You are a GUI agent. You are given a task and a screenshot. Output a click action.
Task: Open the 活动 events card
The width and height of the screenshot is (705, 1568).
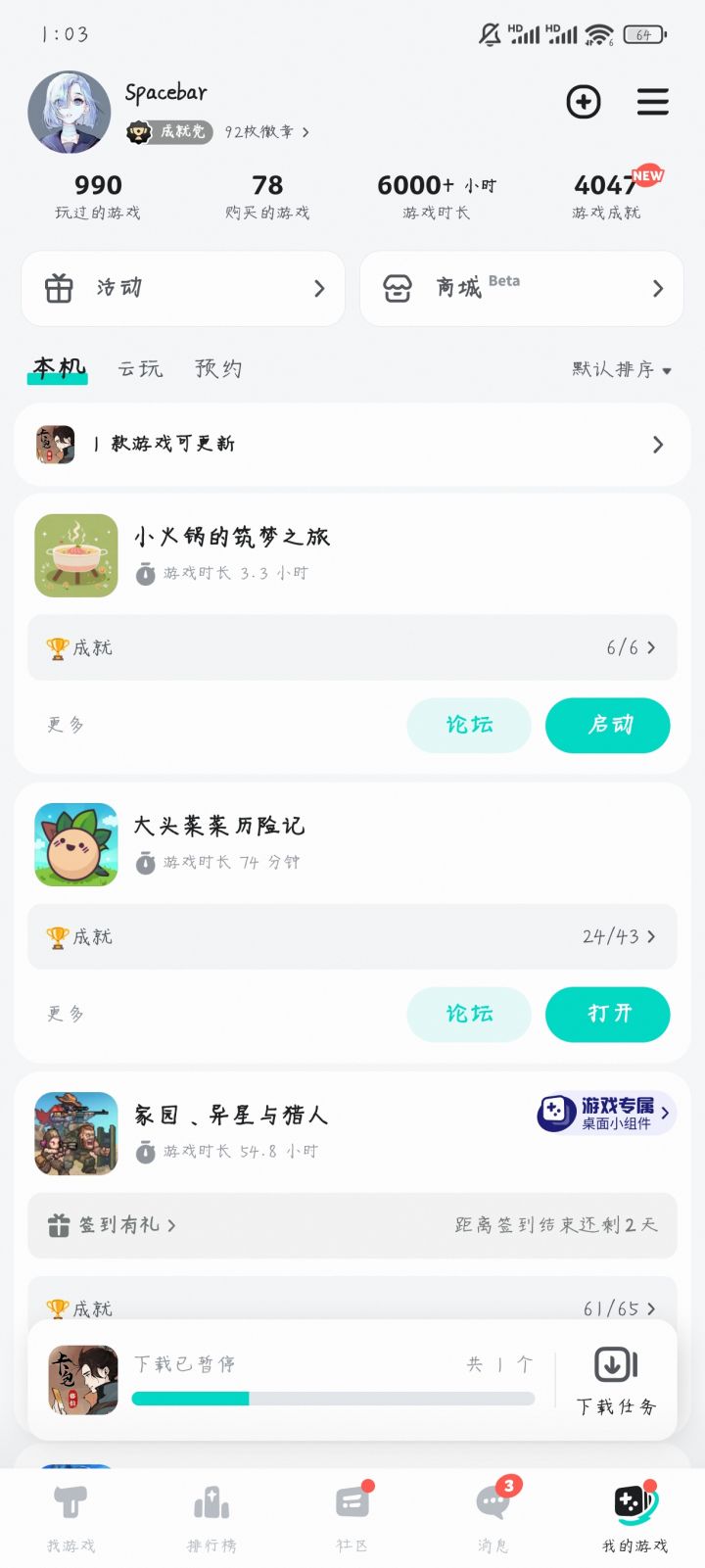[183, 288]
